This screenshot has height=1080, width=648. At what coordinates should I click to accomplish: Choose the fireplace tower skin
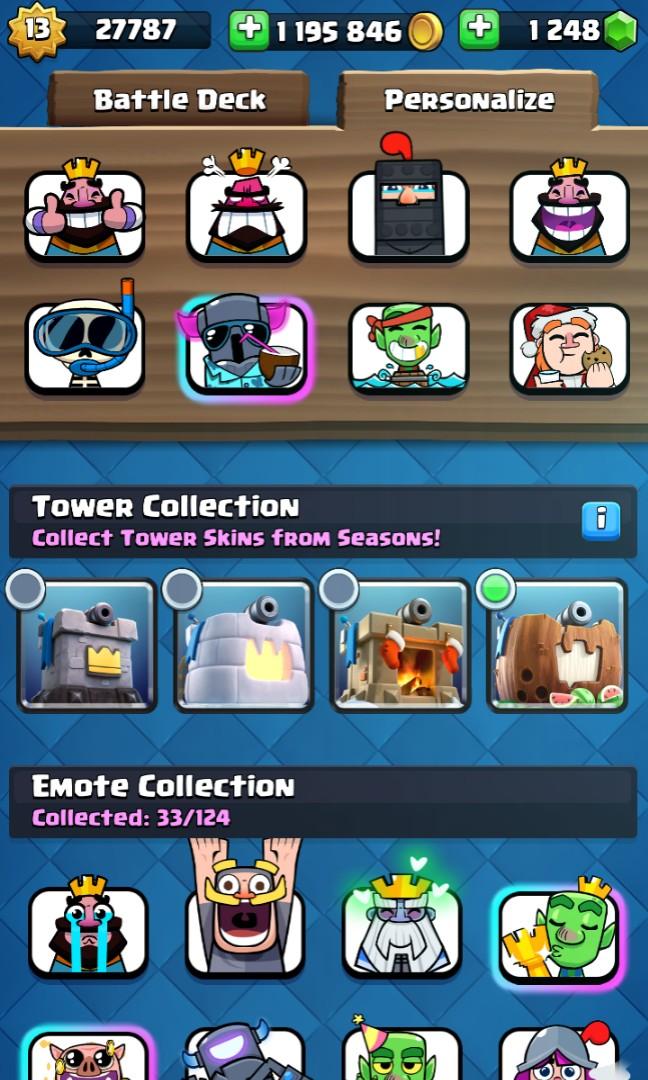(x=401, y=645)
